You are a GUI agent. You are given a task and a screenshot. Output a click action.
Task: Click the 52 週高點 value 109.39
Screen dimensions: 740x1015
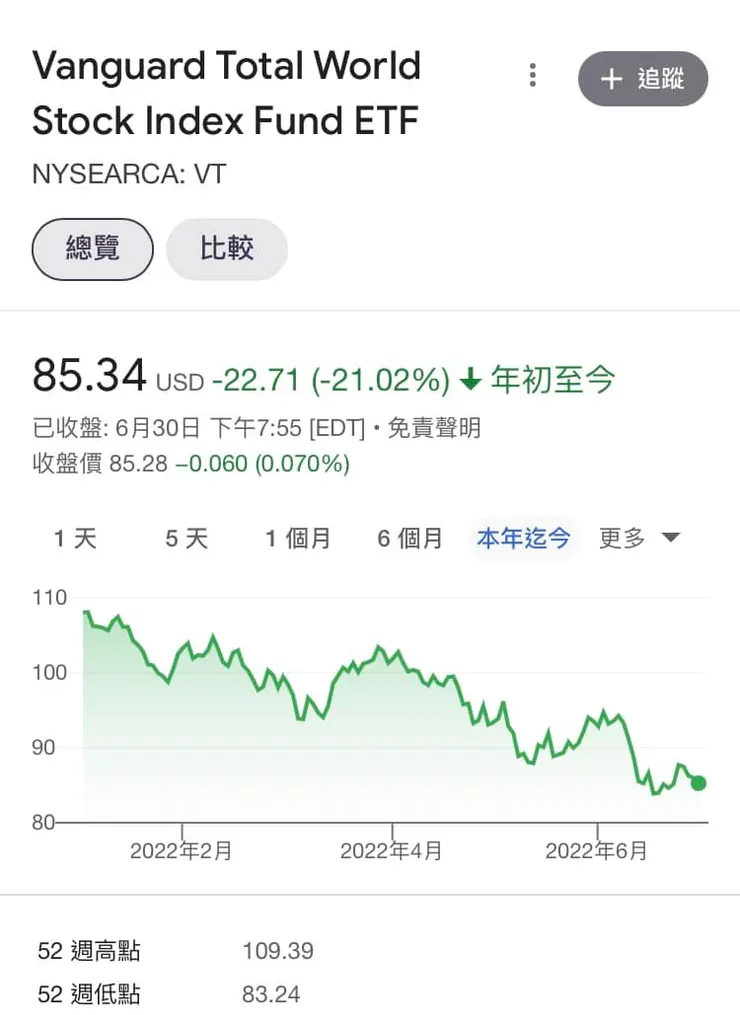point(277,951)
